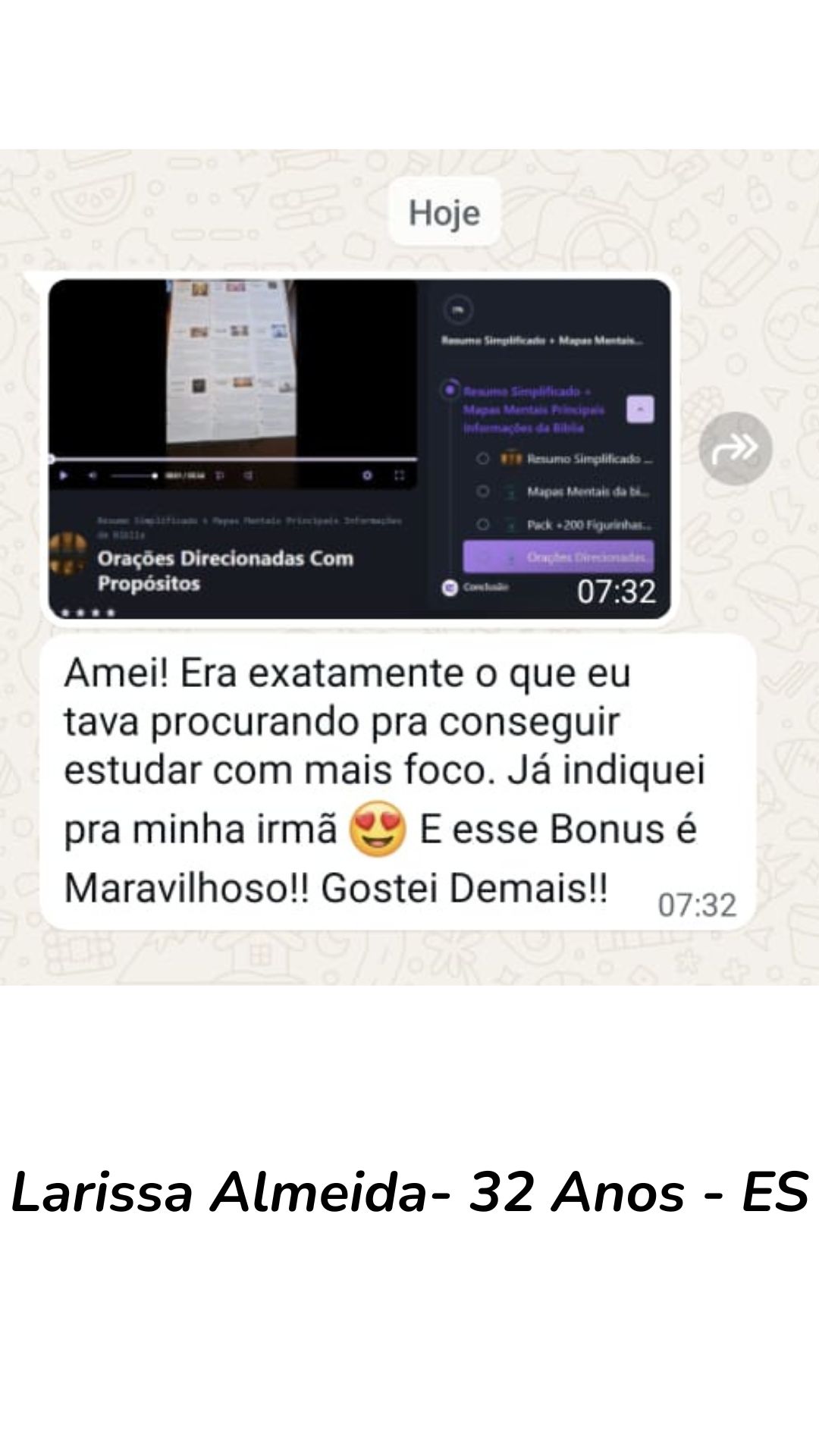This screenshot has width=819, height=1456.
Task: Click the Conclusão checkmark icon
Action: coord(448,586)
